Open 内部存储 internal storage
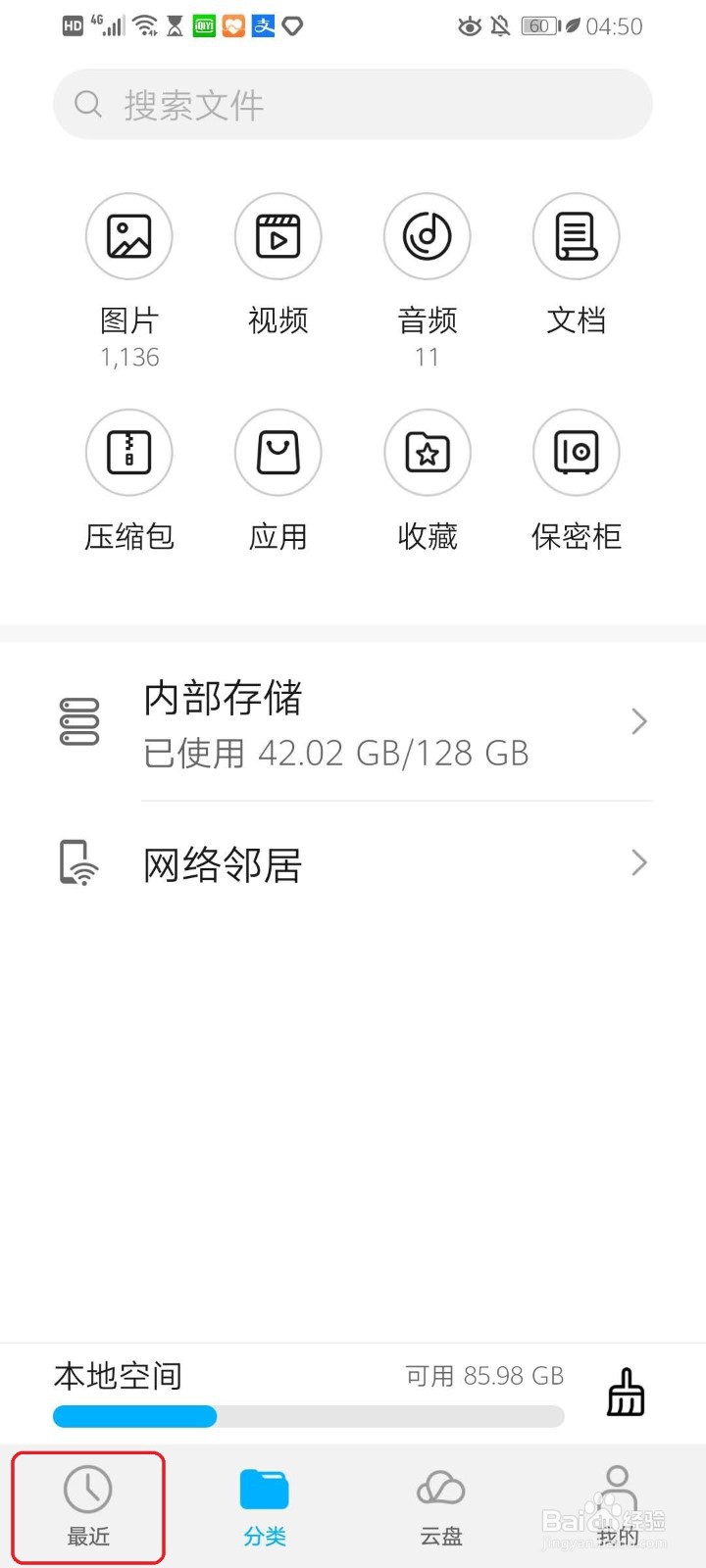The width and height of the screenshot is (706, 1568). point(353,723)
